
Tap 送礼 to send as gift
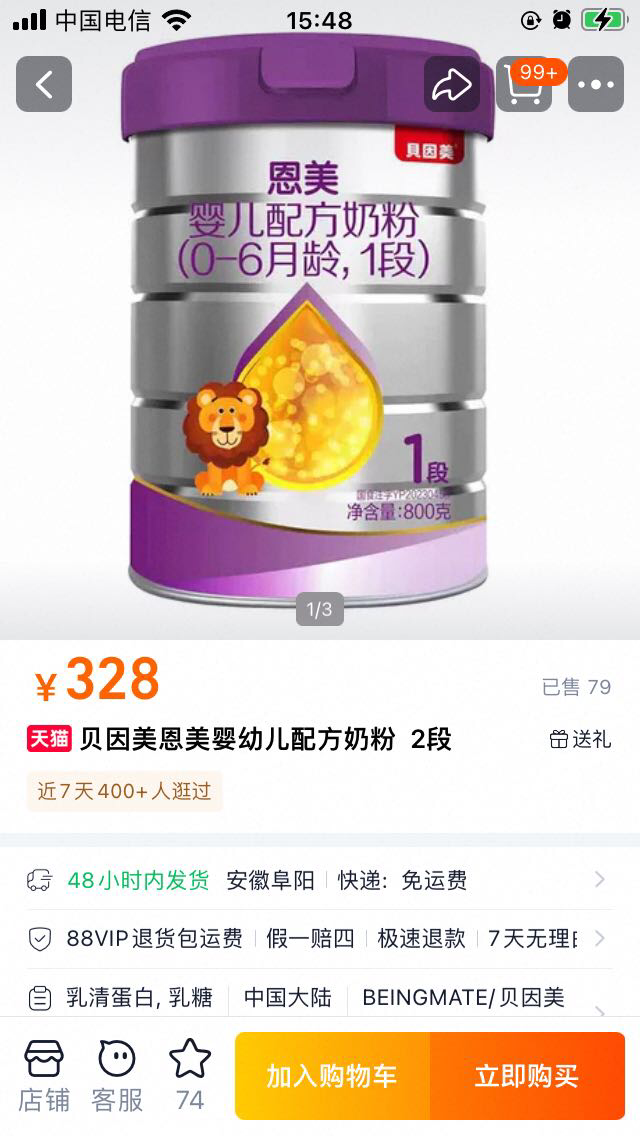click(580, 739)
